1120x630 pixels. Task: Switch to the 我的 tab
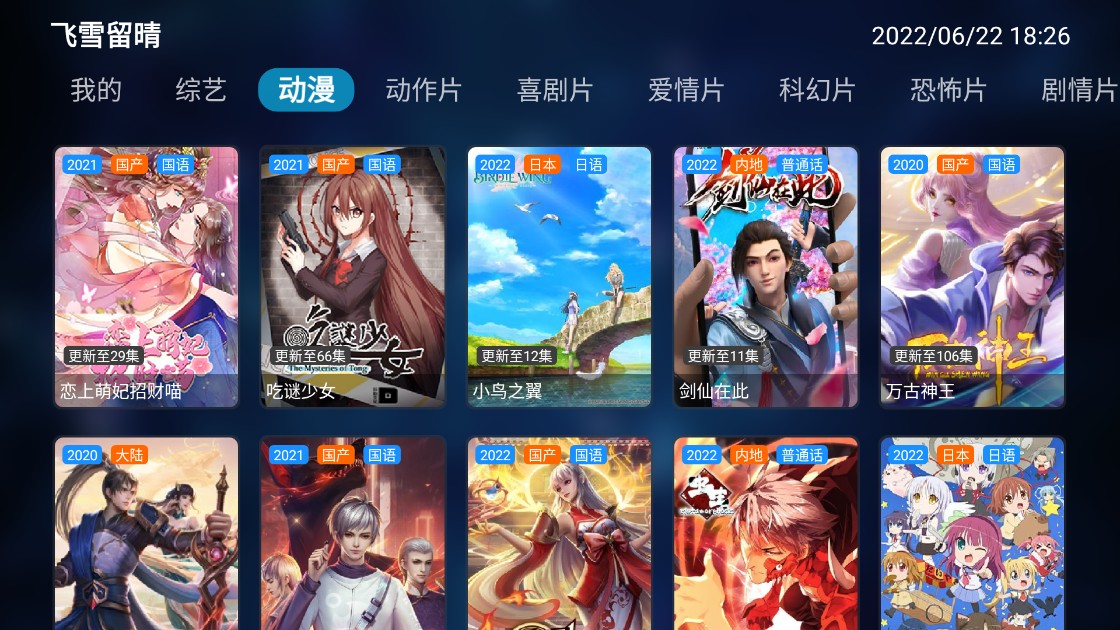tap(96, 90)
